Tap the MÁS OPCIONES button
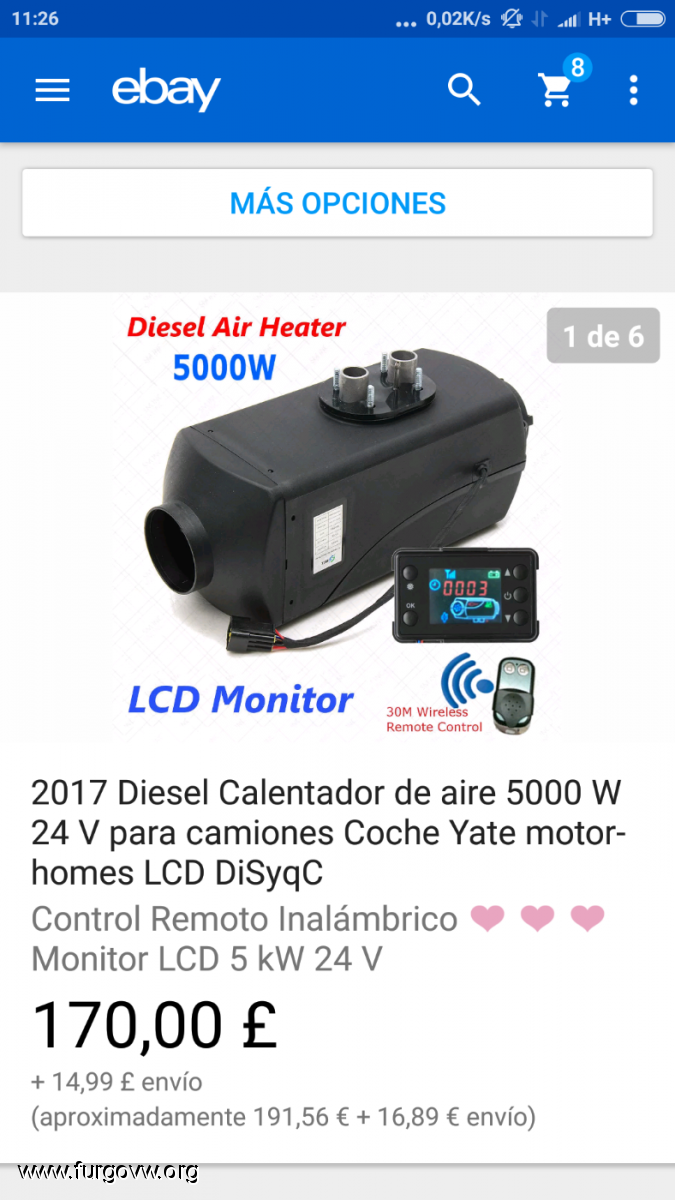675x1200 pixels. pos(338,203)
